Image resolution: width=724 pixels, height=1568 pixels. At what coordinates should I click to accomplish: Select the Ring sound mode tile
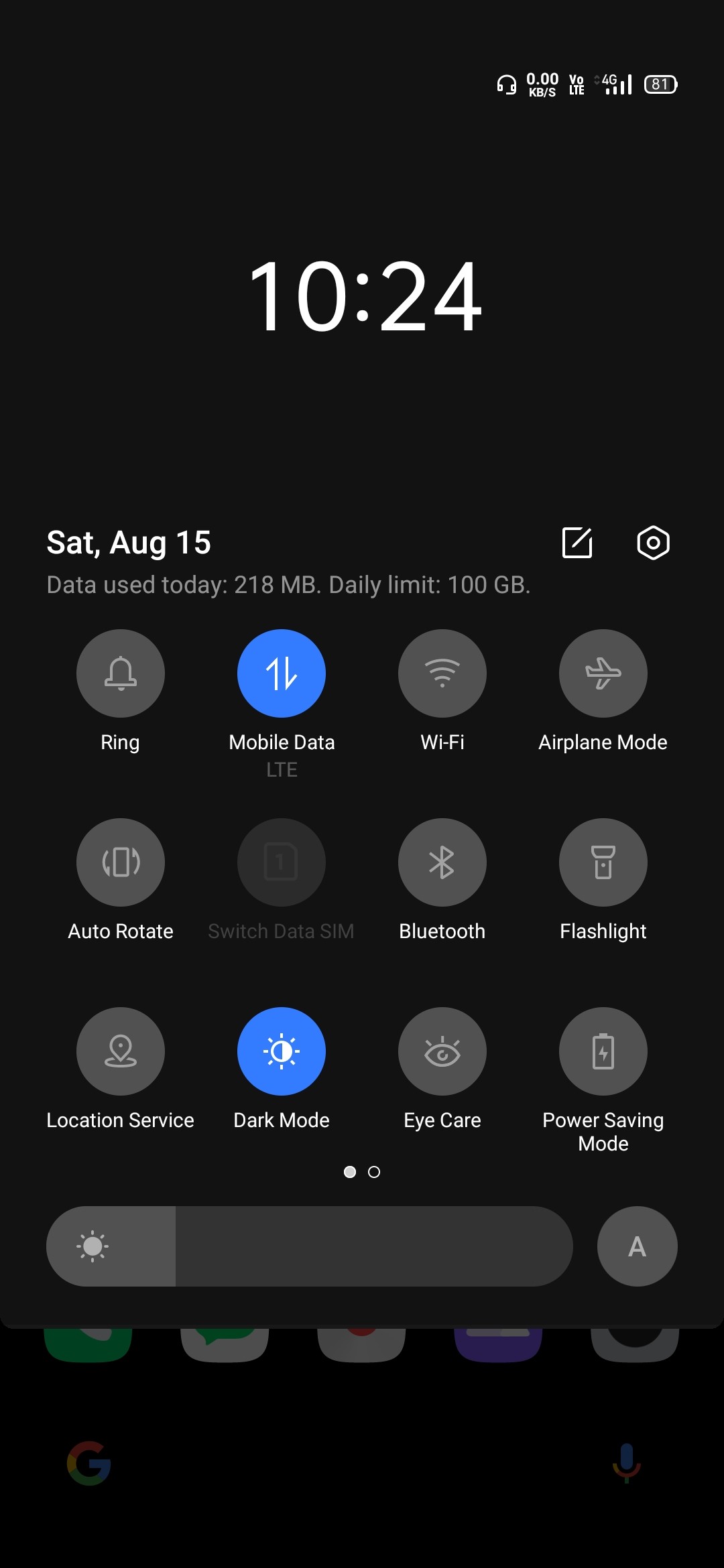121,673
